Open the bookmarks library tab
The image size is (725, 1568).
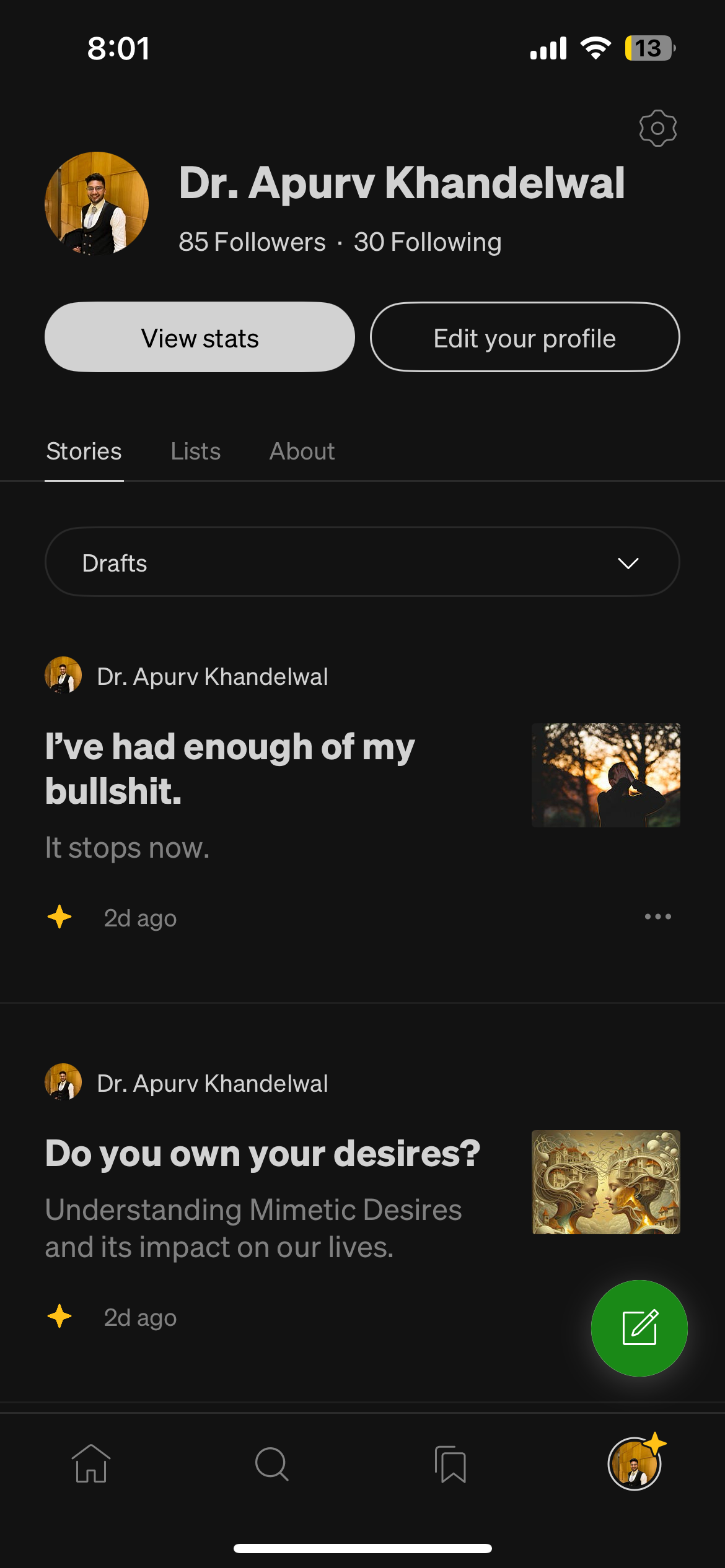(451, 1464)
